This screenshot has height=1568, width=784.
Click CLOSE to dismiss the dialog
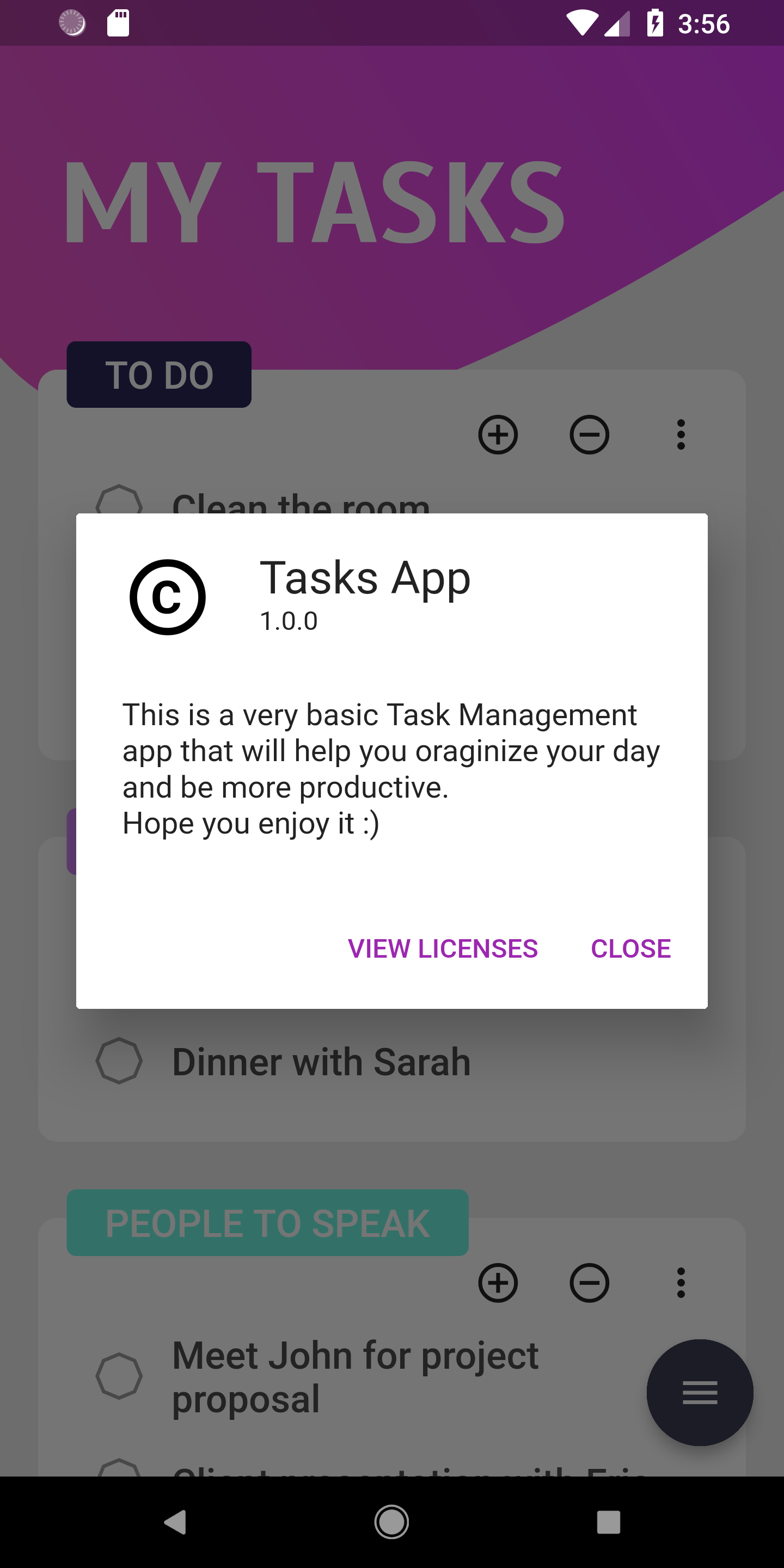(x=630, y=948)
